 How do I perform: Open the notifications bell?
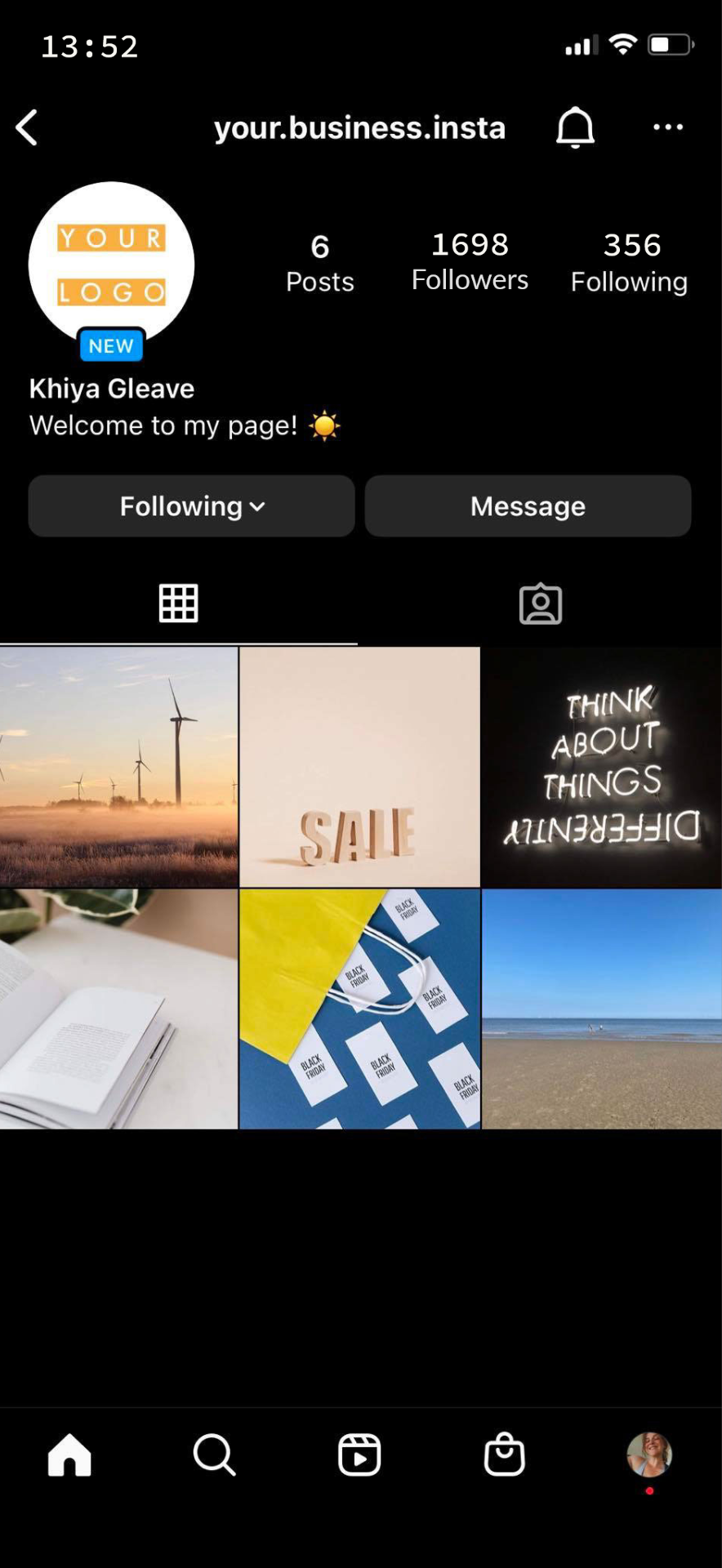click(575, 127)
